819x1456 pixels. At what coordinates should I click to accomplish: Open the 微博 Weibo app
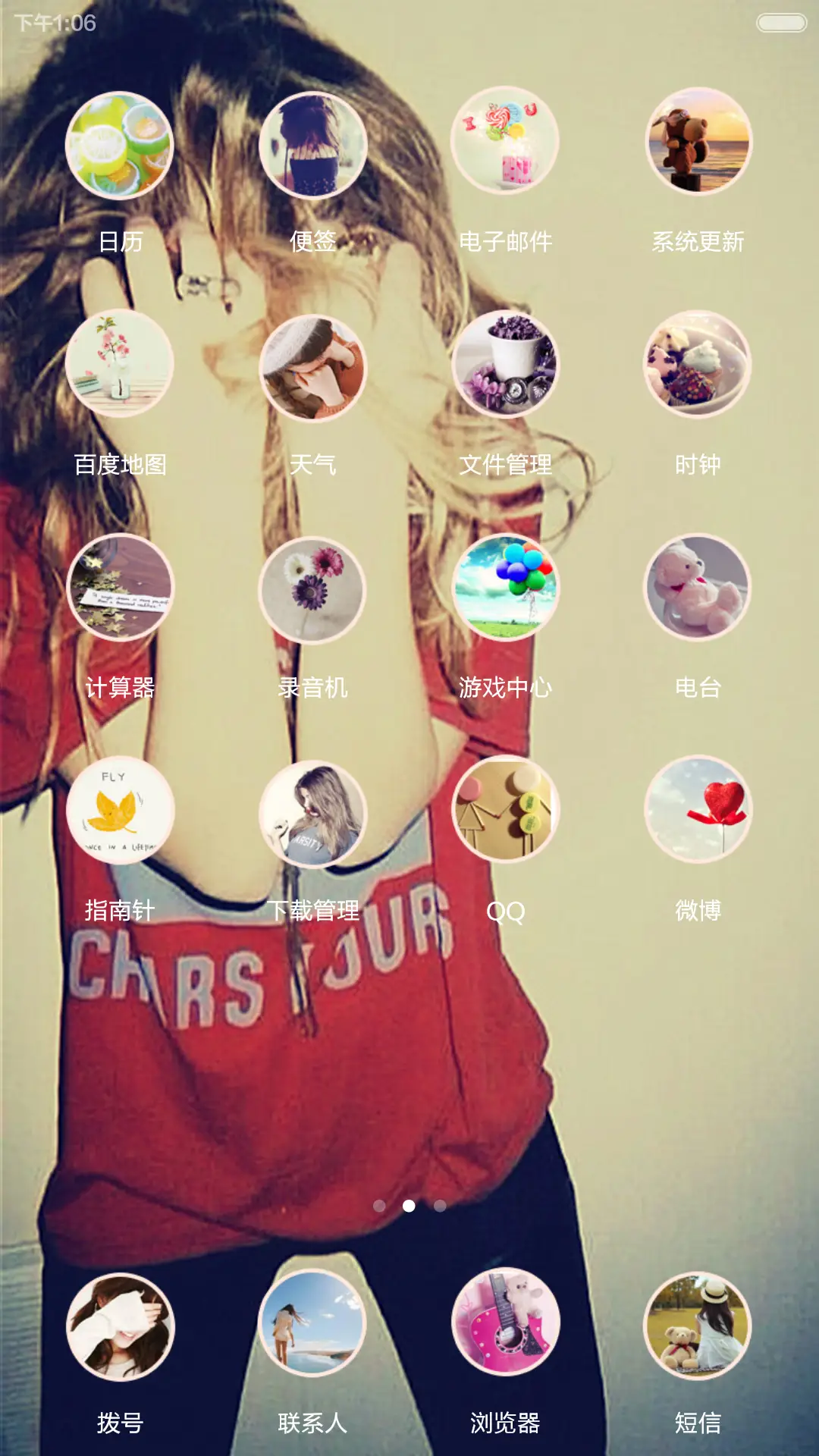tap(698, 808)
